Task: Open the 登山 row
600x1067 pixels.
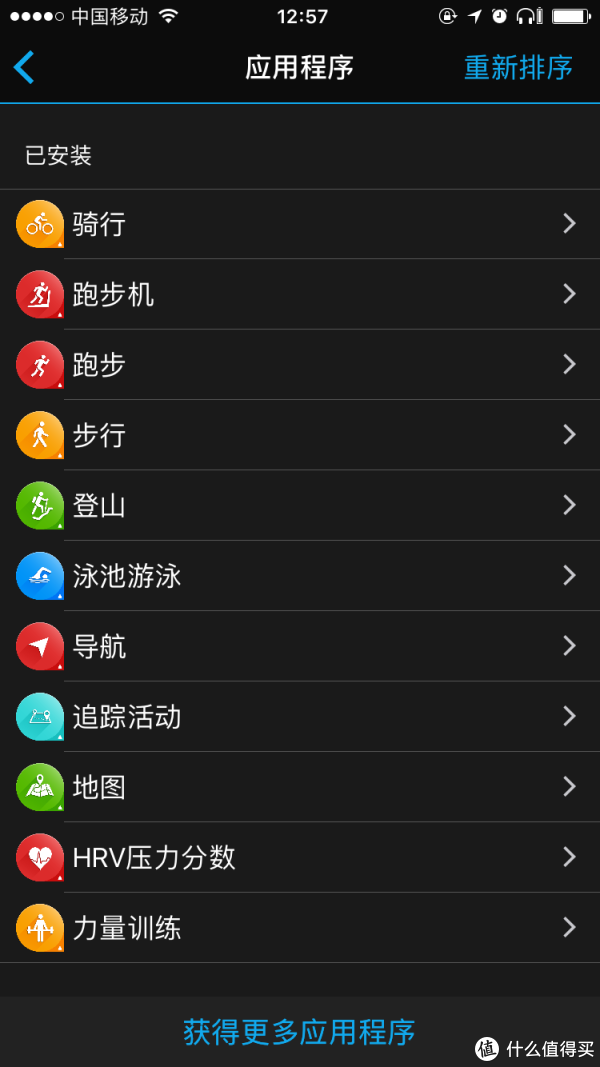Action: (x=300, y=506)
